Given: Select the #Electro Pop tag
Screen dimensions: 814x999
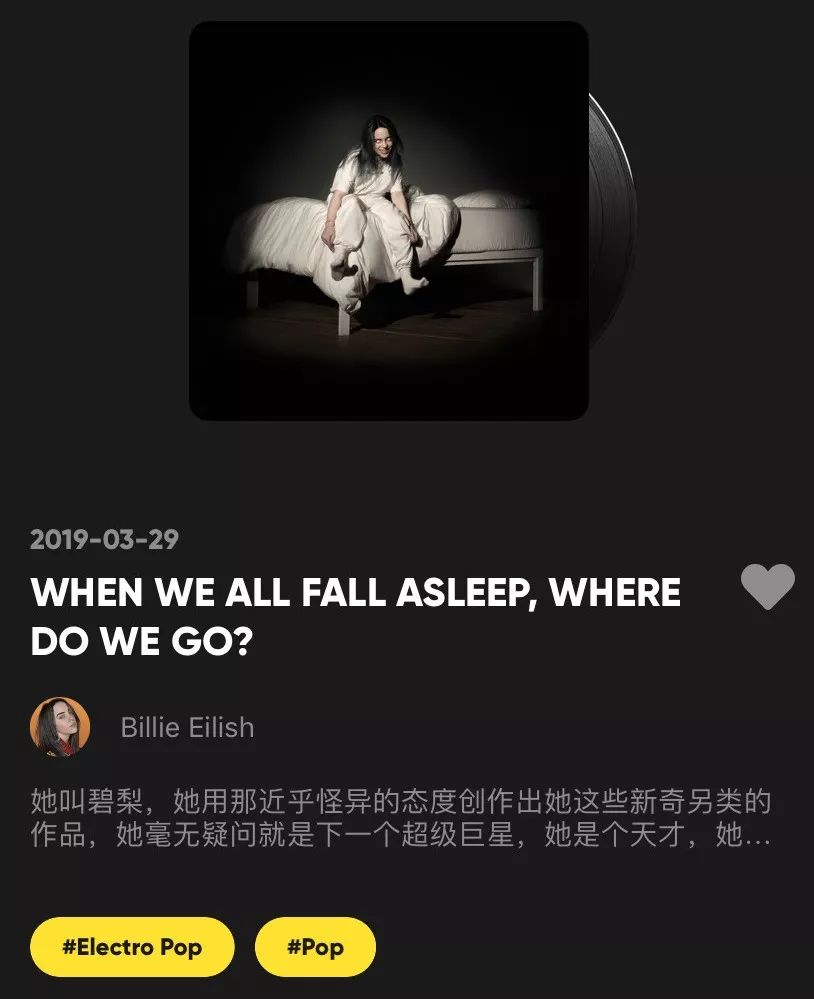Looking at the screenshot, I should (x=132, y=946).
